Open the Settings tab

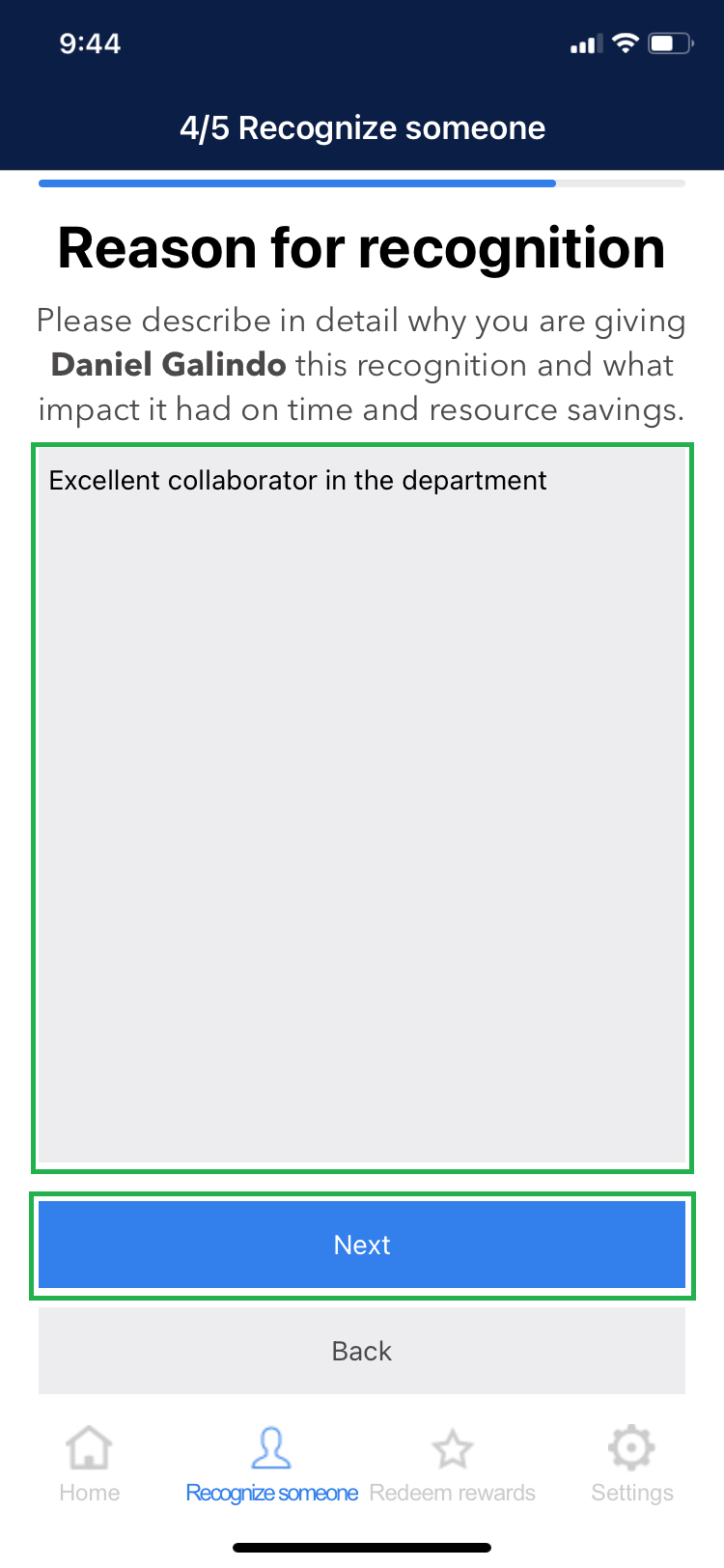631,1464
